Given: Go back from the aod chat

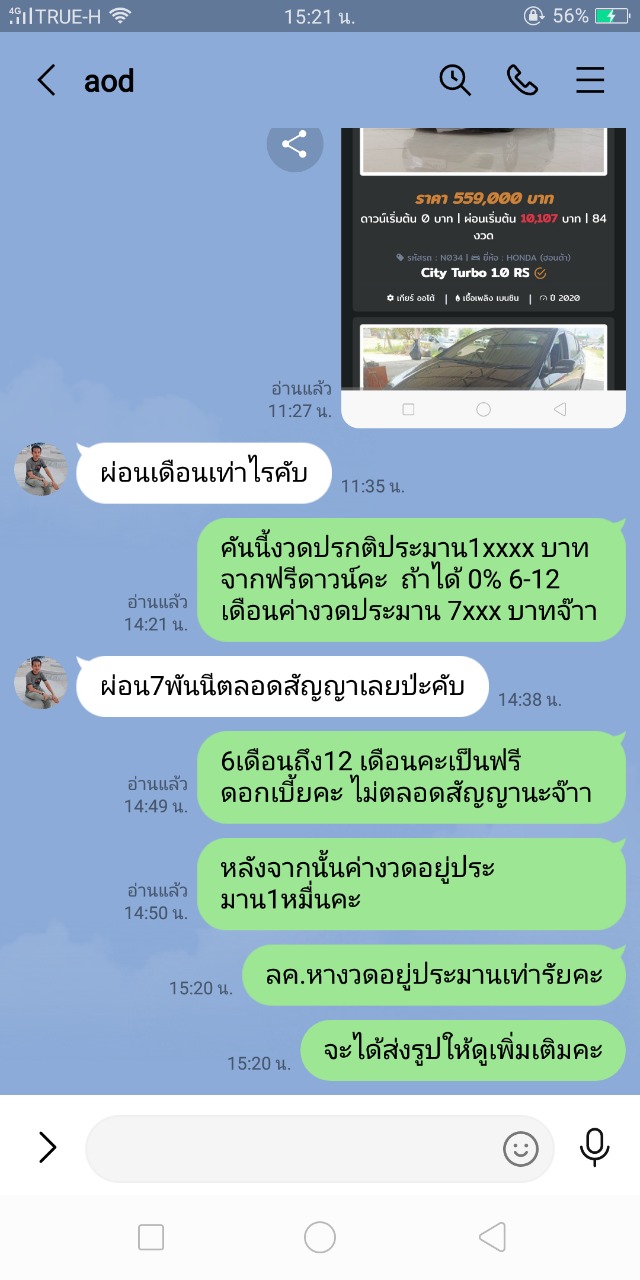Looking at the screenshot, I should 46,80.
